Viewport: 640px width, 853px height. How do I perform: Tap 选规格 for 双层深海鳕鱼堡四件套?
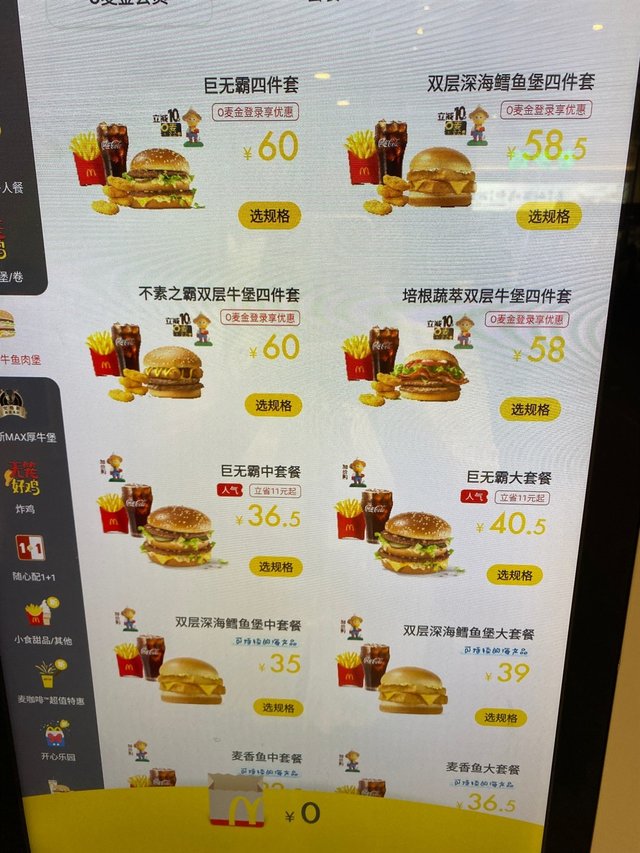tap(548, 216)
